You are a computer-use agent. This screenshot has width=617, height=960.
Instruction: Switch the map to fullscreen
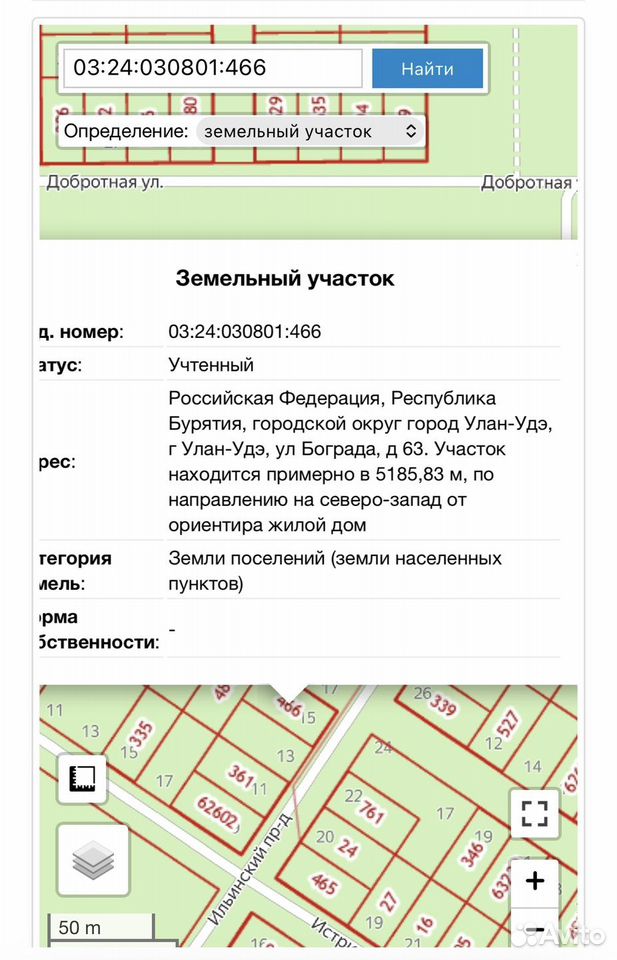click(x=534, y=814)
